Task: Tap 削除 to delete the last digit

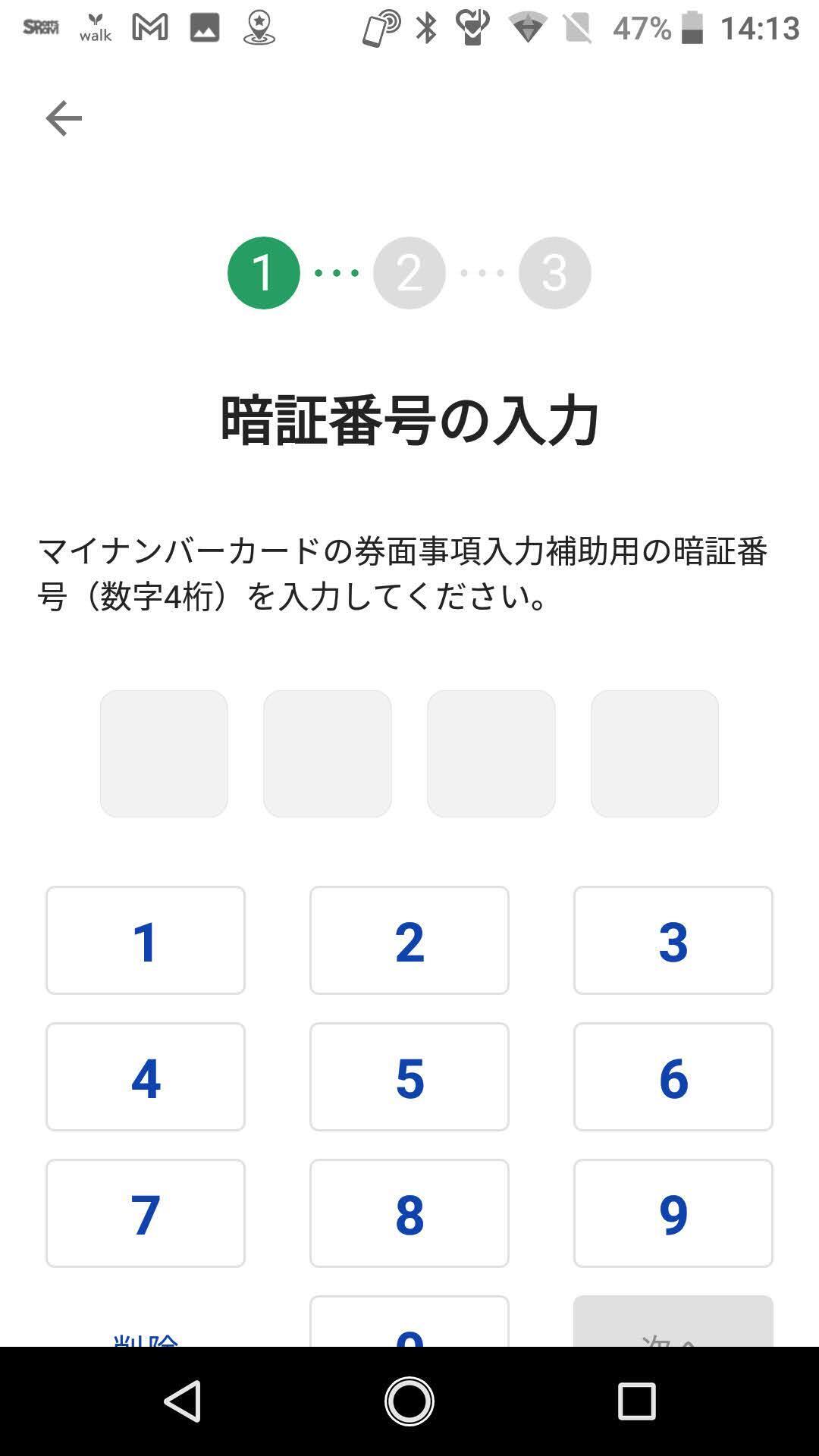Action: 146,1338
